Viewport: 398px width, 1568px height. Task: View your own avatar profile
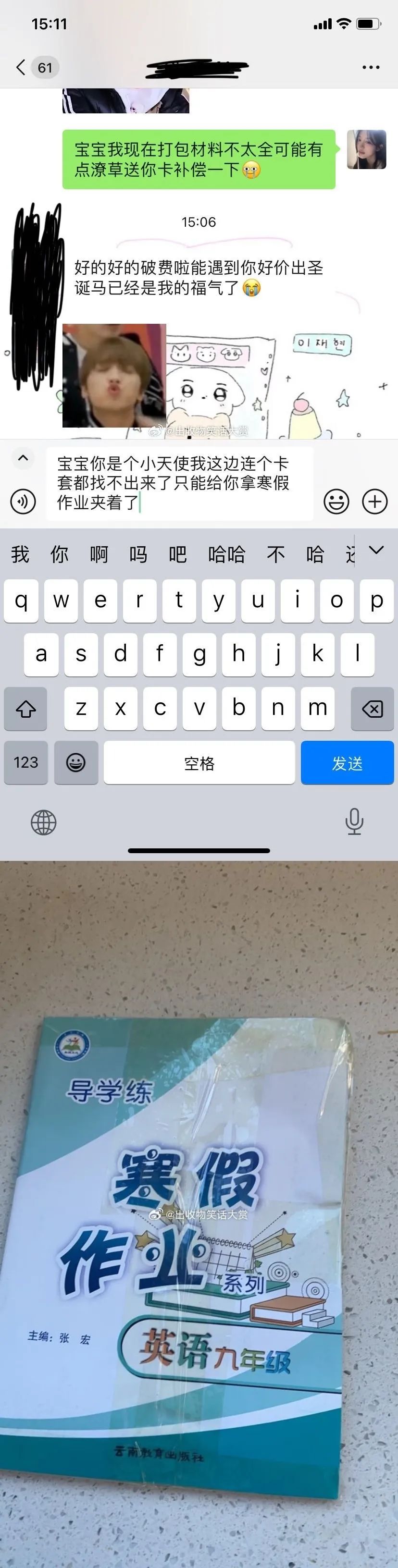366,149
